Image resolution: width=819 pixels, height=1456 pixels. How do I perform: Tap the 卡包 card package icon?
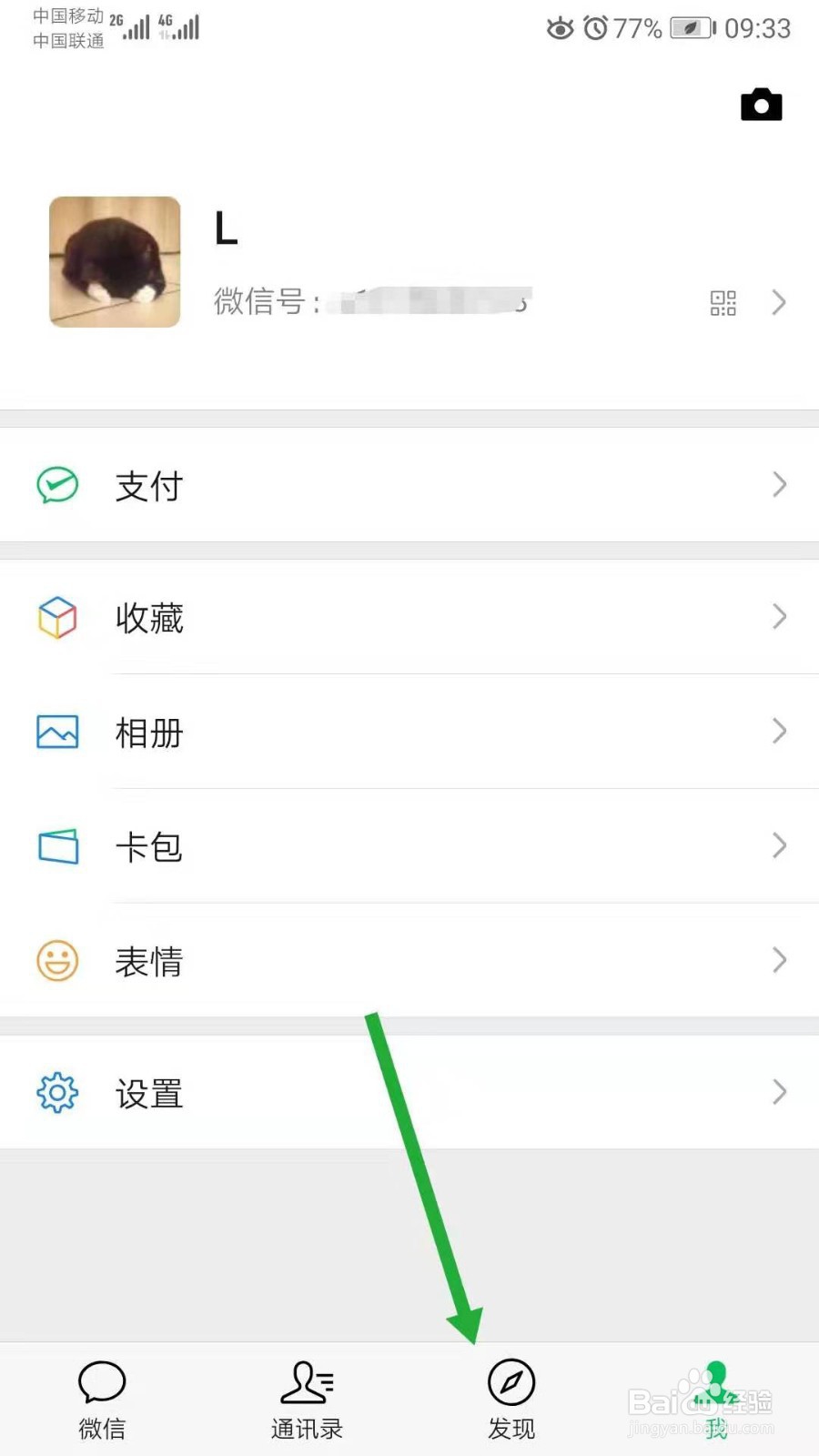[x=56, y=846]
